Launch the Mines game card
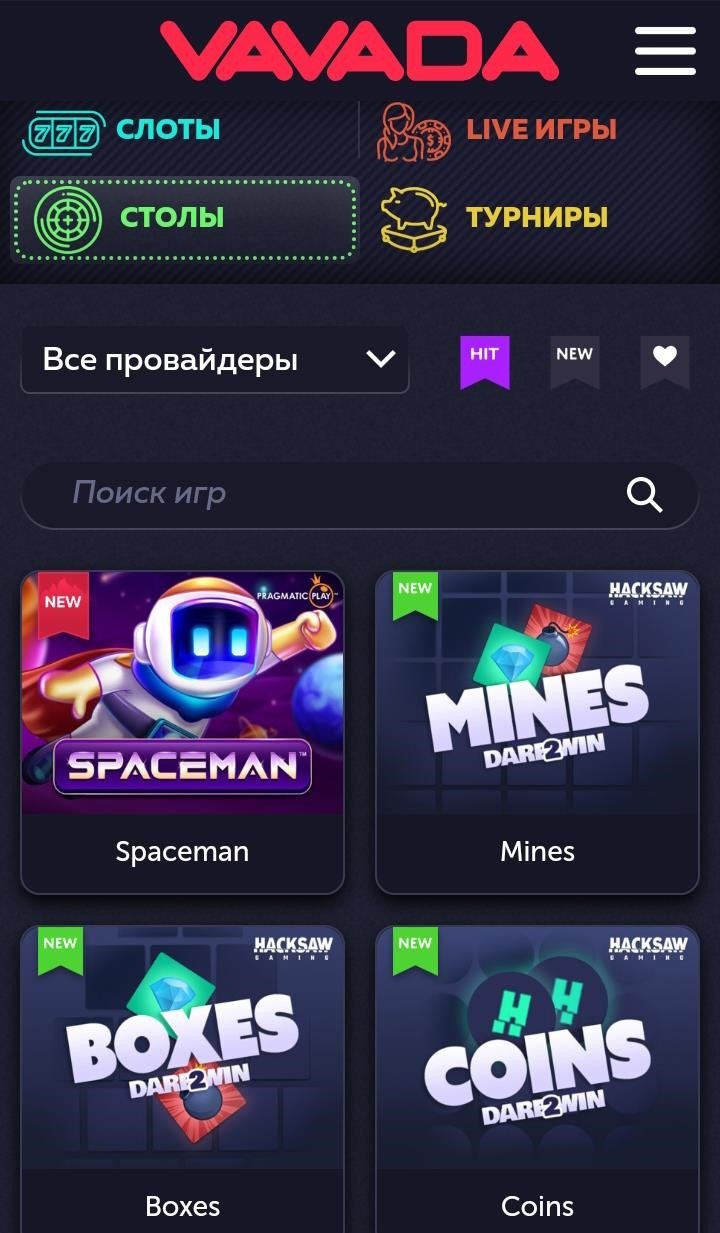 537,730
